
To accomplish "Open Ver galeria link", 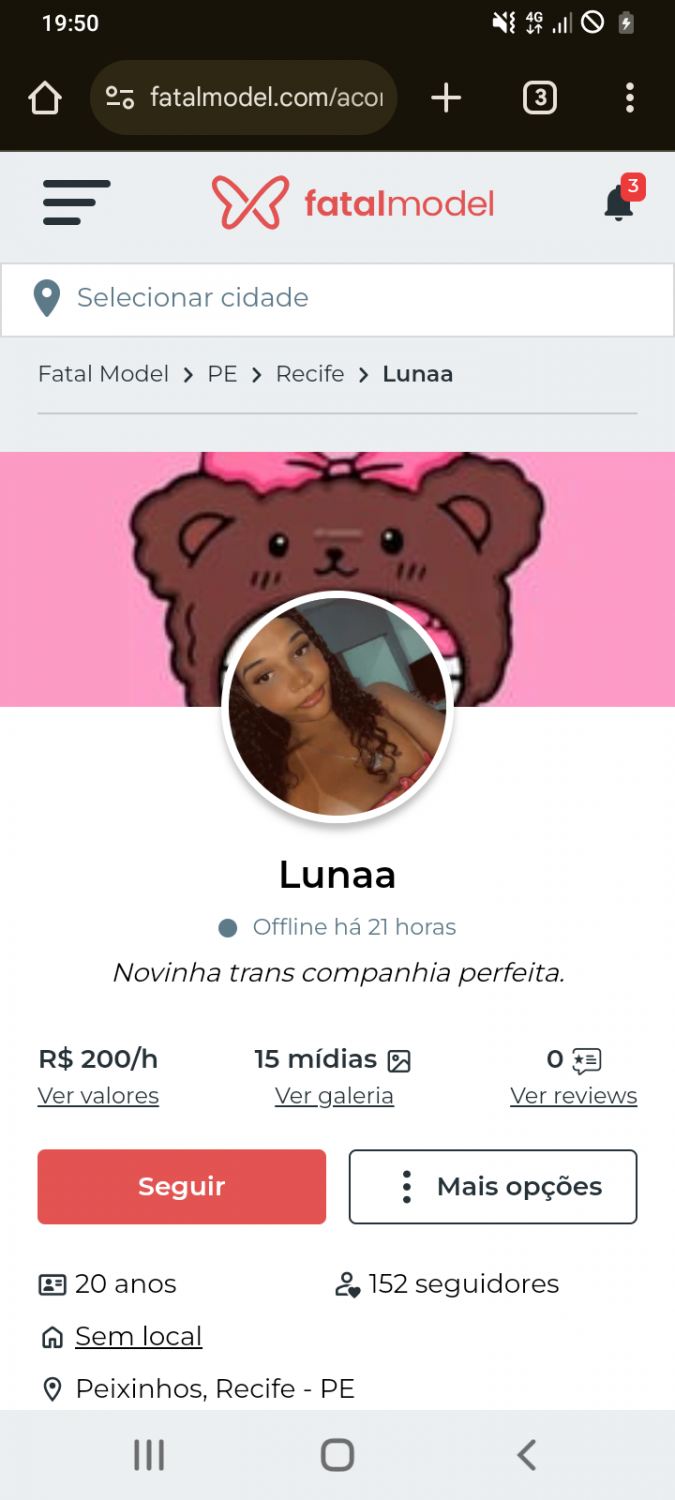I will pos(334,1096).
